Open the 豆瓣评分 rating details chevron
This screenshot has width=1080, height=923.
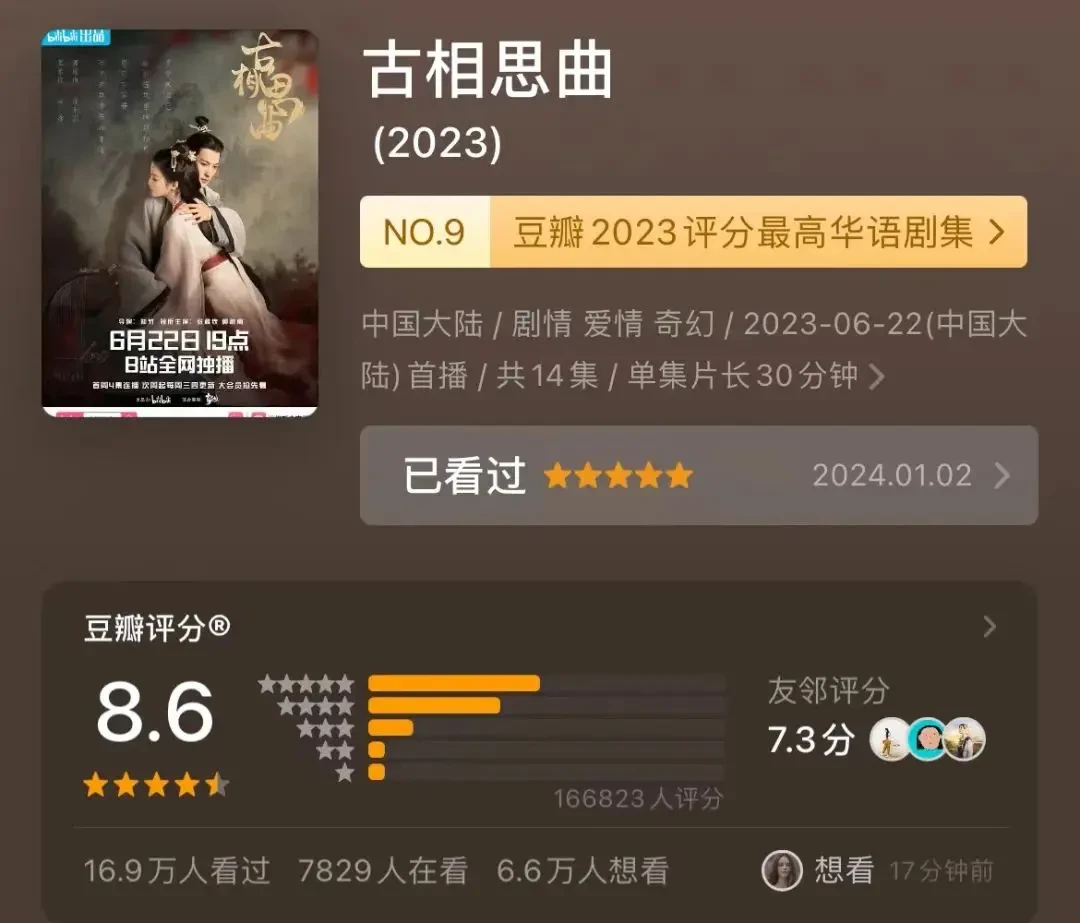point(989,627)
